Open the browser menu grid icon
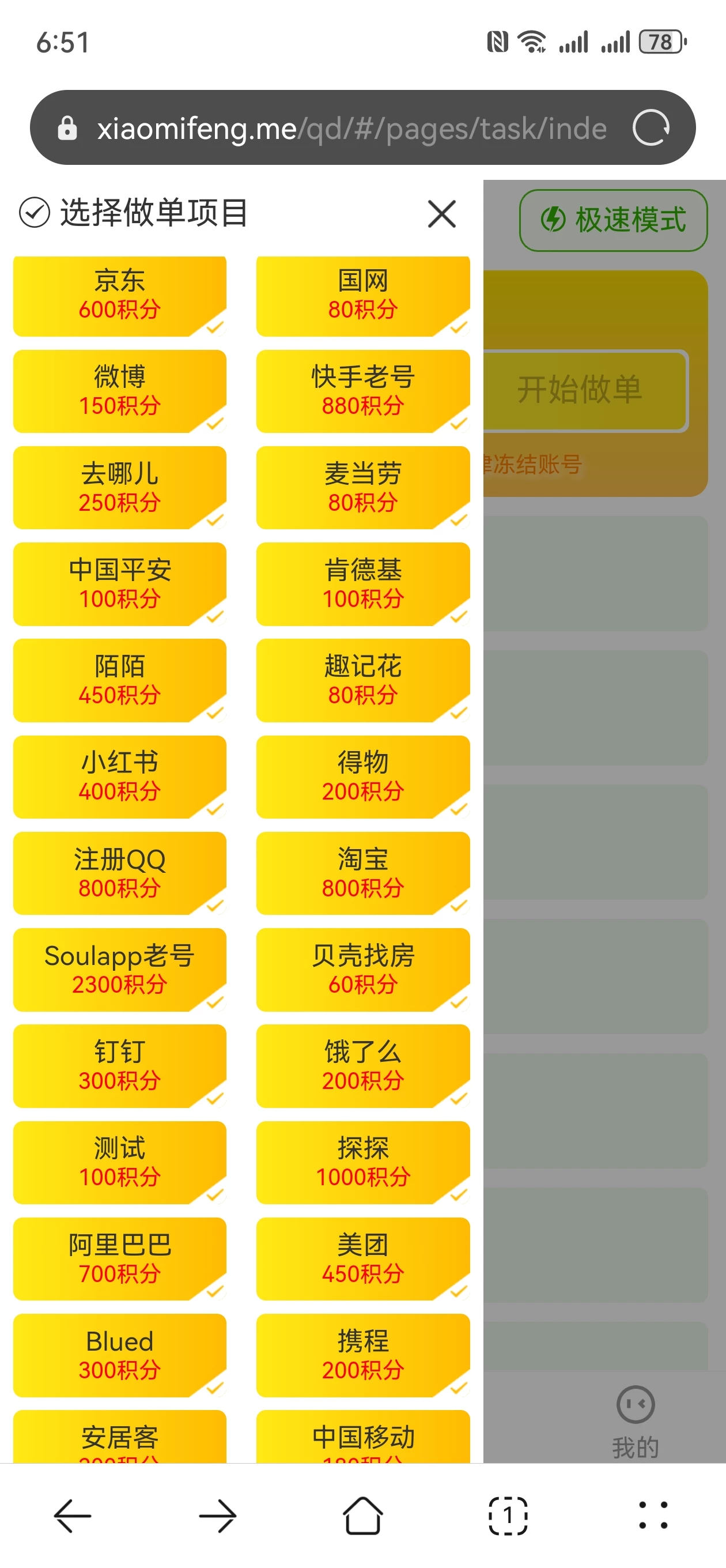 click(x=653, y=1514)
